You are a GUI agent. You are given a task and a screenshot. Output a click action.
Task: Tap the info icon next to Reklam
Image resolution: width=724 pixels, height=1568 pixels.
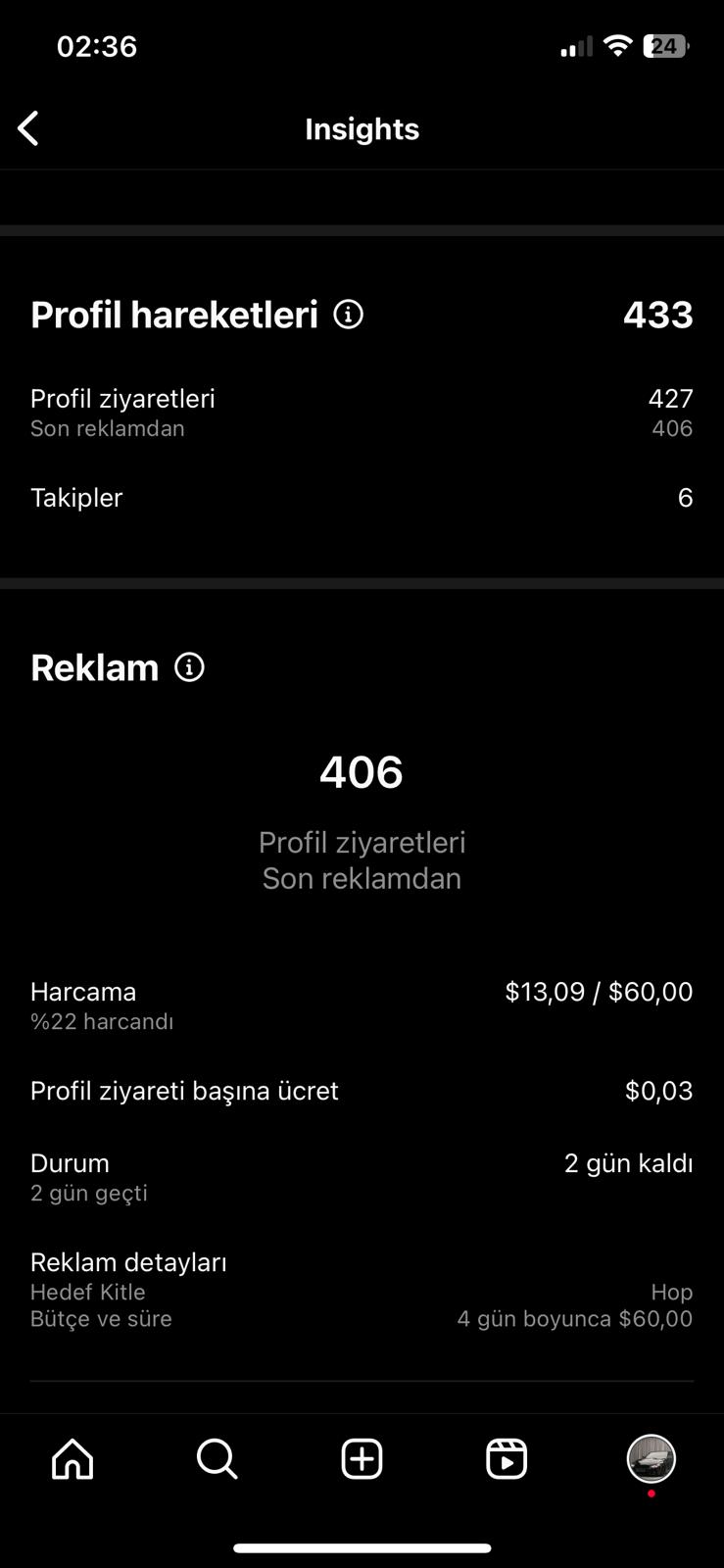coord(189,667)
